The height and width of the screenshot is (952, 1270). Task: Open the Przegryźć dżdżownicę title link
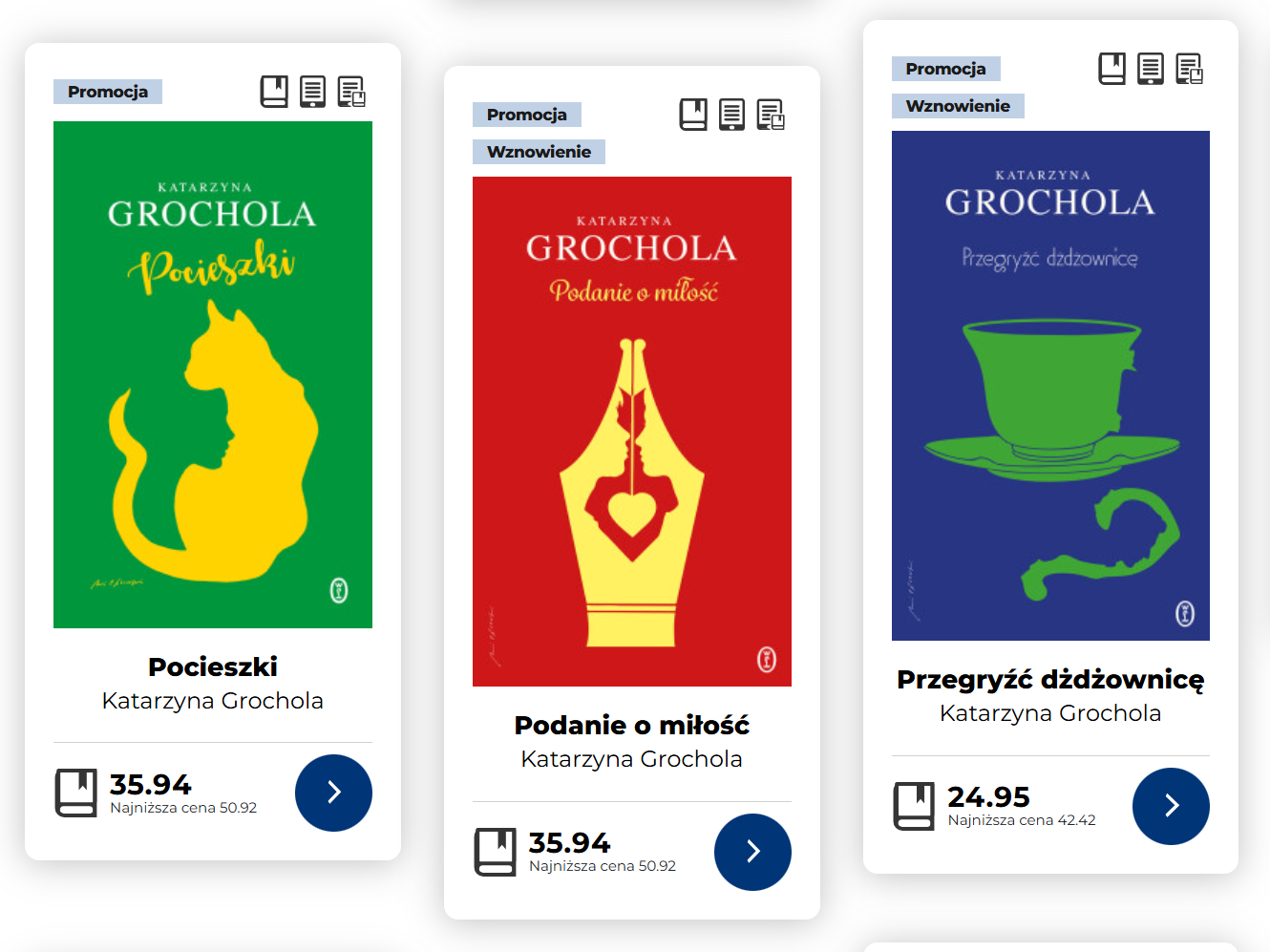point(1050,680)
